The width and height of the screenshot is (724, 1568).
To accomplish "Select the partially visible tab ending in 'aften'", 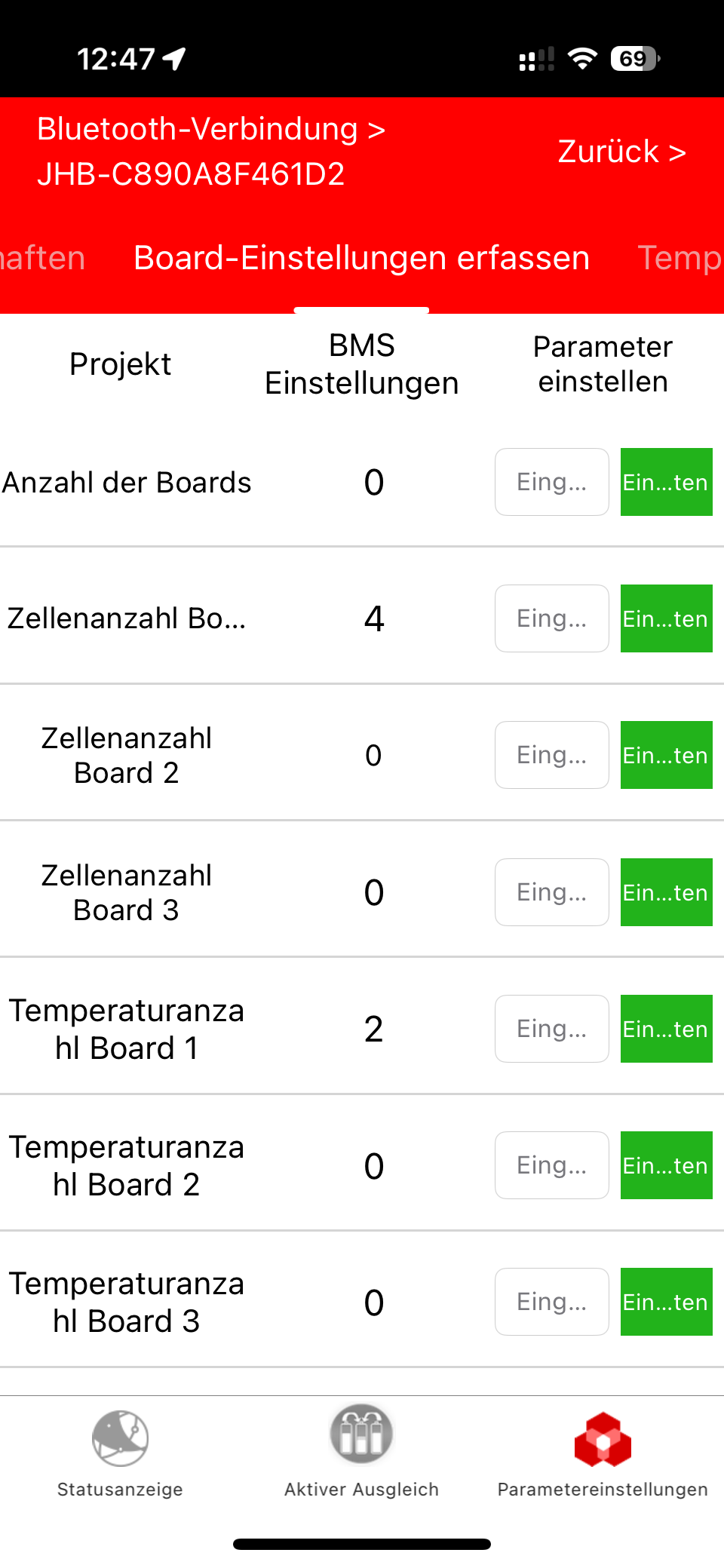I will 42,258.
